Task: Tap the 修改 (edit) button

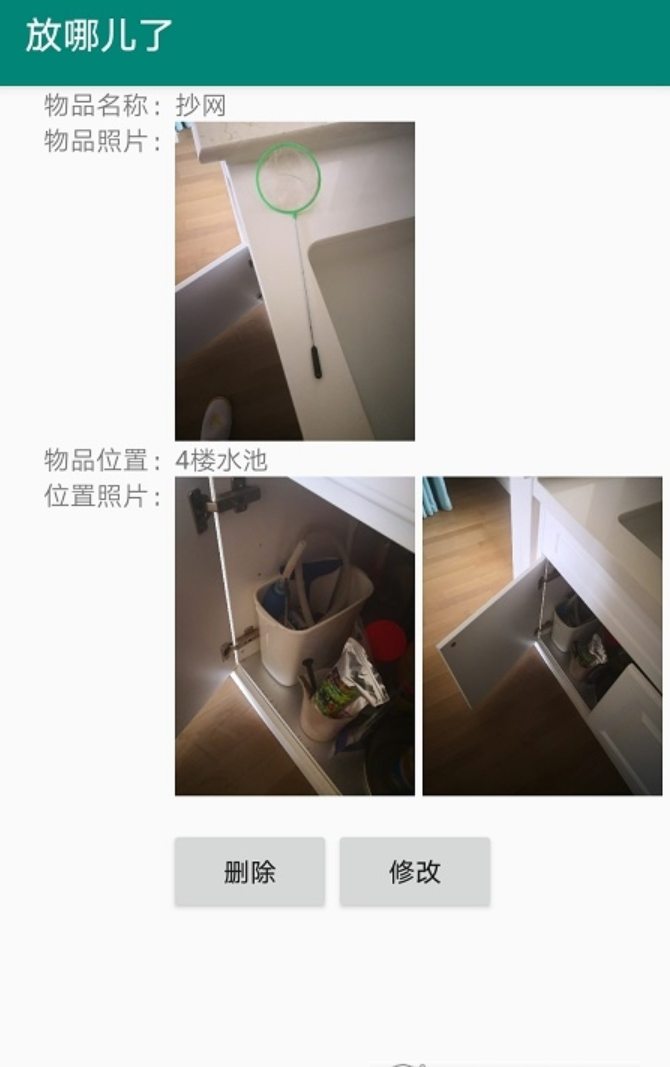Action: pyautogui.click(x=415, y=872)
